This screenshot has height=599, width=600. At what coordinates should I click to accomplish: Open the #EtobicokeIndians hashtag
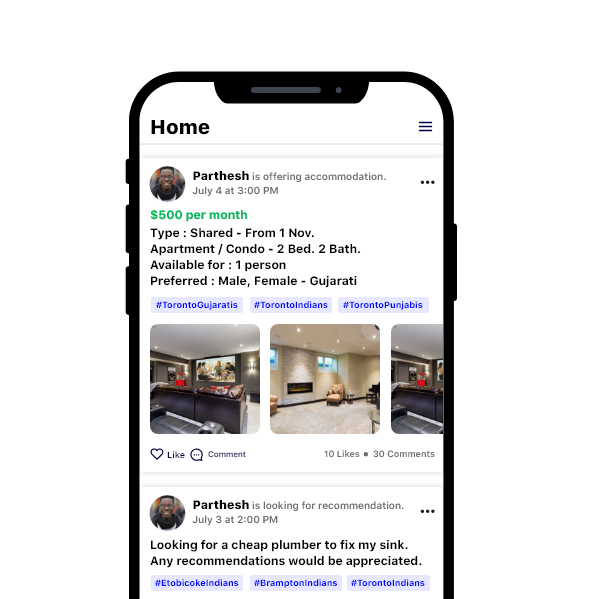point(197,583)
